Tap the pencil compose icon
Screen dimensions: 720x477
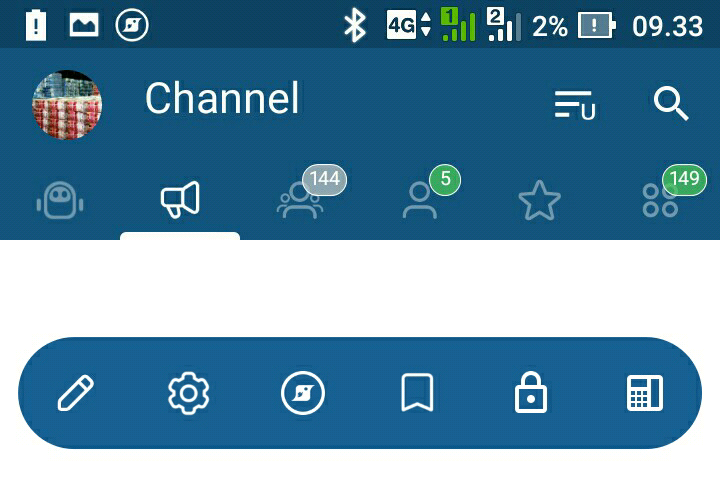75,393
